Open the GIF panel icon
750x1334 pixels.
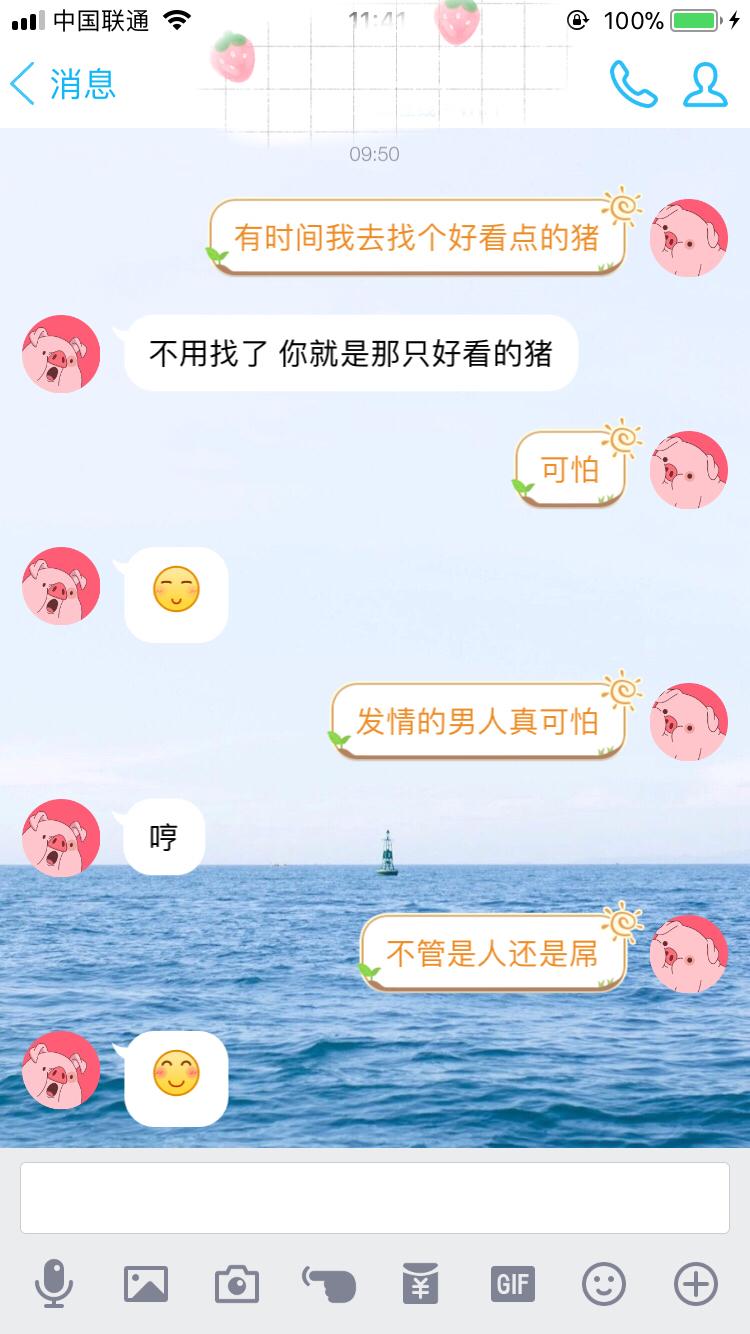(513, 1285)
